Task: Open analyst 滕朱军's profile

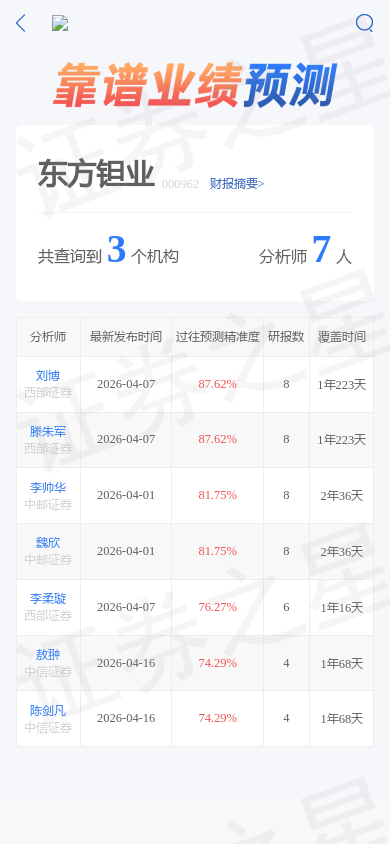Action: pos(48,431)
